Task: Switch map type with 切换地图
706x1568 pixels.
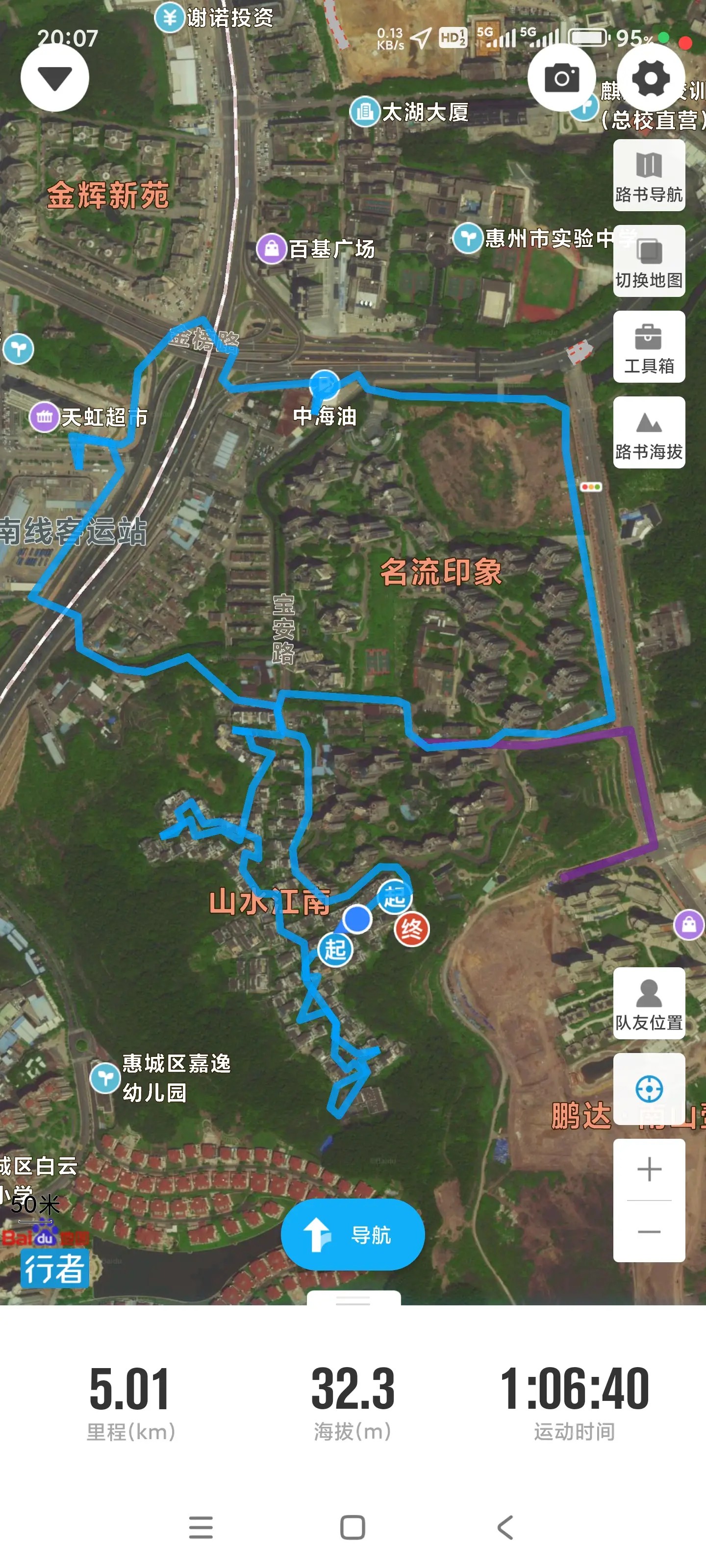Action: coord(649,262)
